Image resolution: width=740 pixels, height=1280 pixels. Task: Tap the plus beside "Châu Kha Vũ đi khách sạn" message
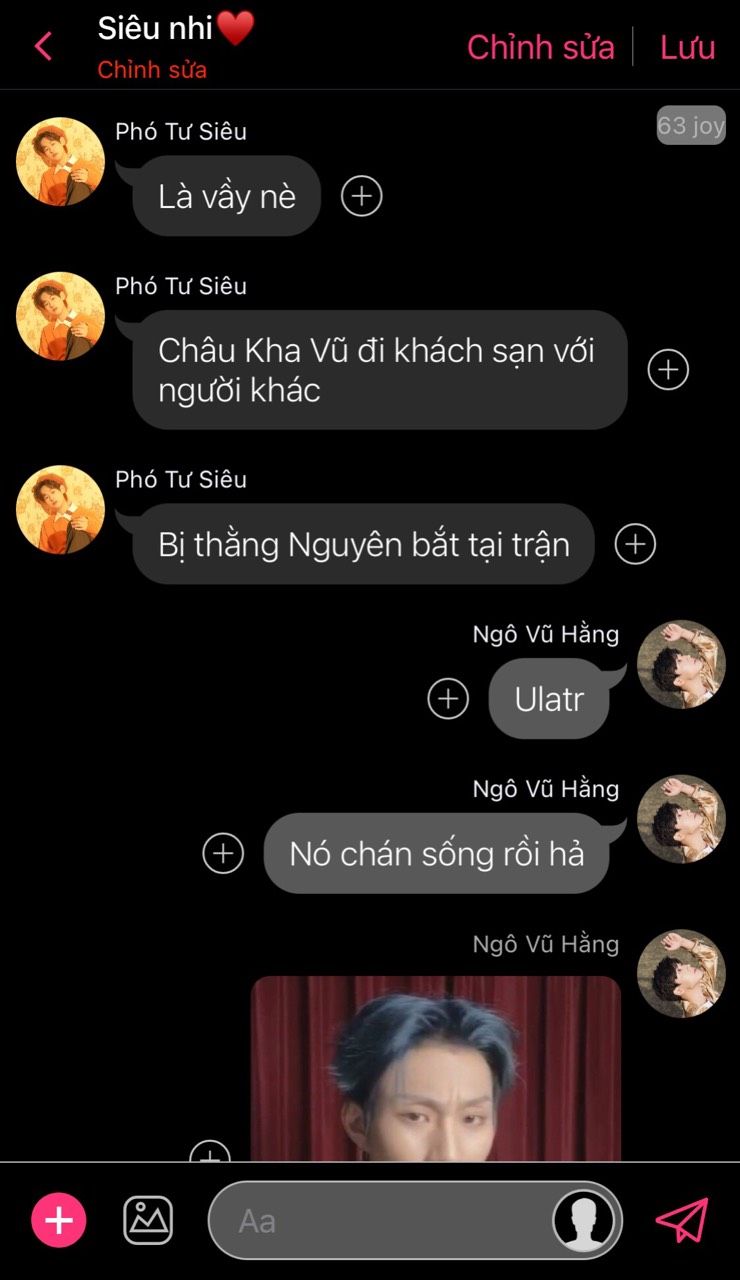pos(668,370)
